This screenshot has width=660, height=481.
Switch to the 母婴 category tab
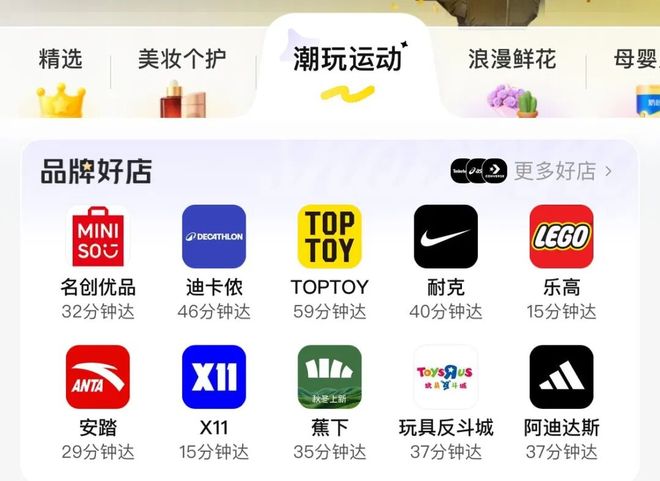[x=636, y=60]
